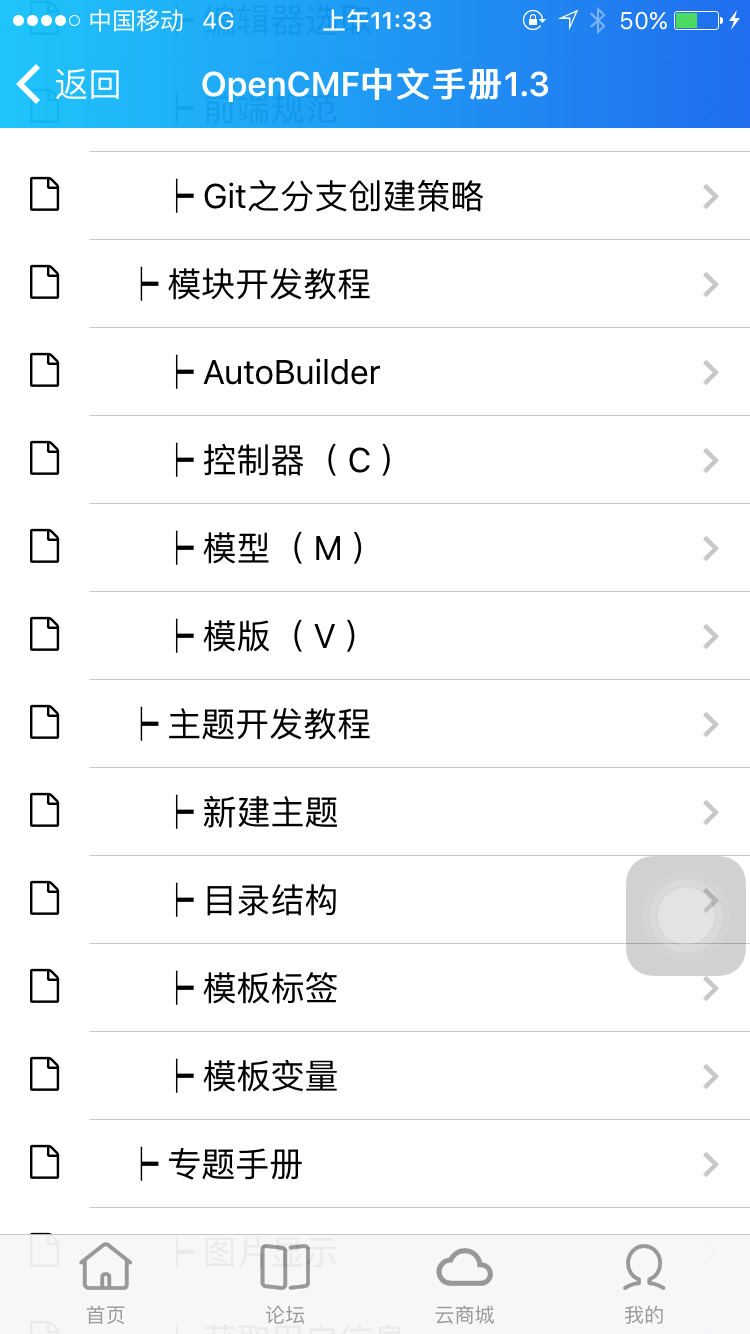Switch to the 云商城 tab
Screen dimensions: 750x1334
coord(465,1284)
